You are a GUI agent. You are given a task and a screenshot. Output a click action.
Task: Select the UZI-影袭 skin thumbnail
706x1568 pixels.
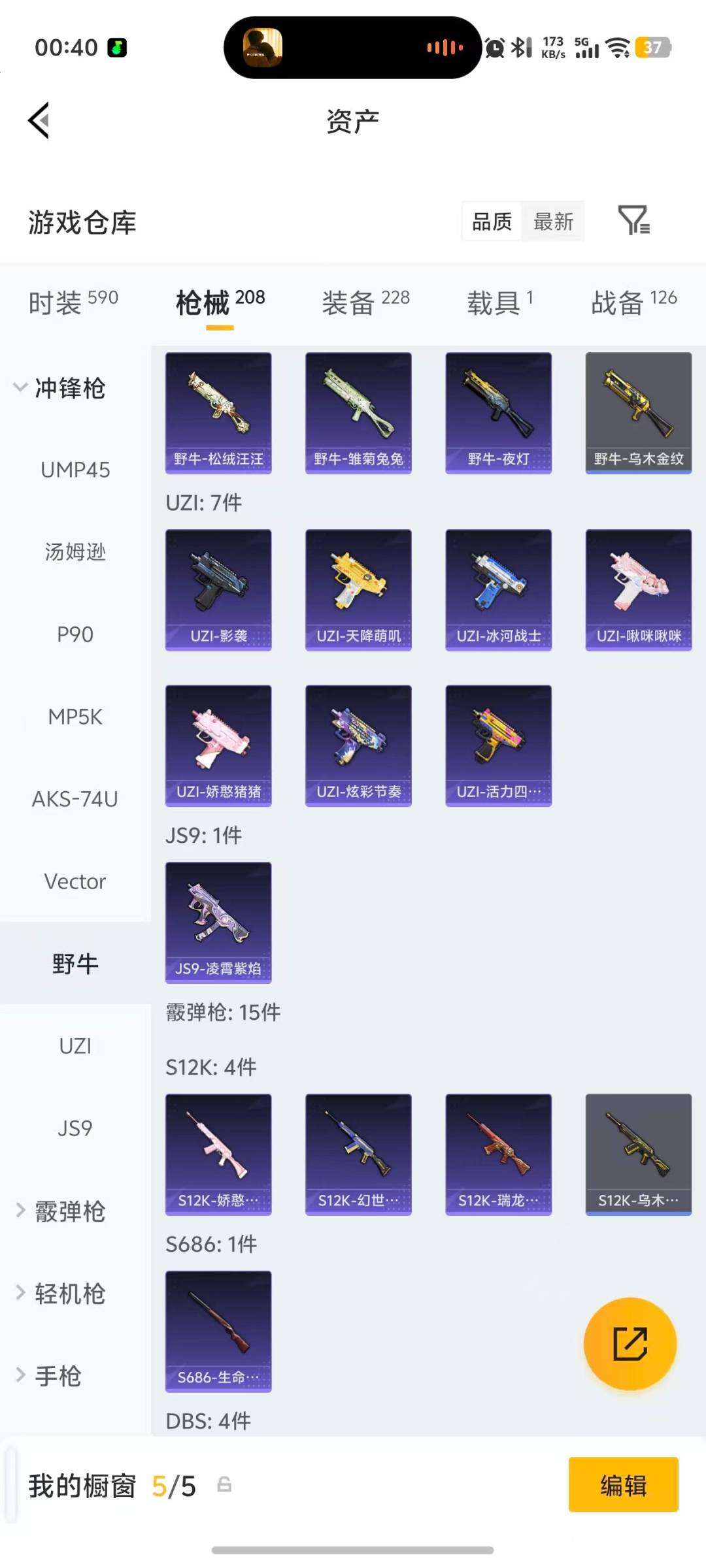[x=218, y=588]
